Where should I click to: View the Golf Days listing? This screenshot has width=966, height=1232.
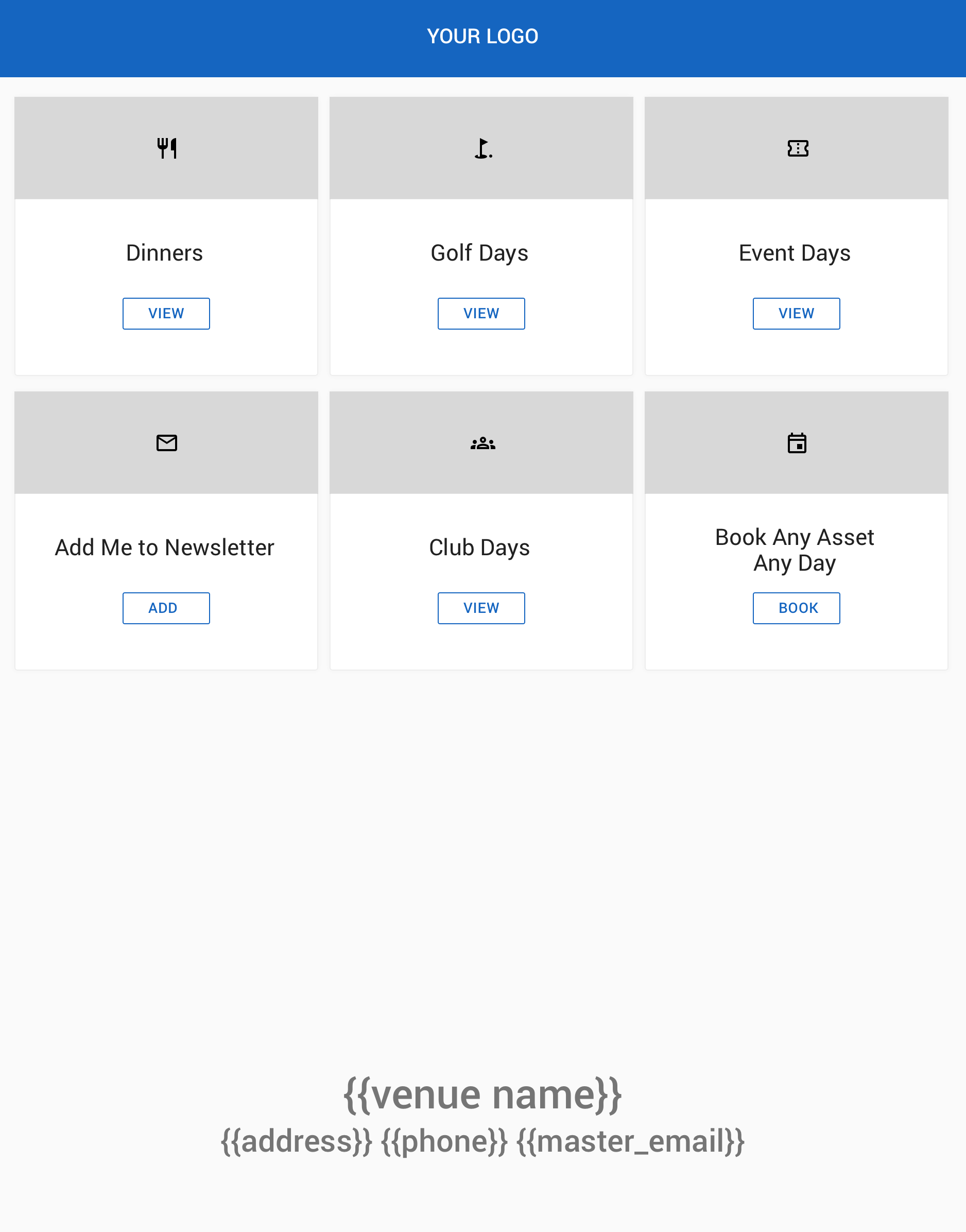coord(481,313)
